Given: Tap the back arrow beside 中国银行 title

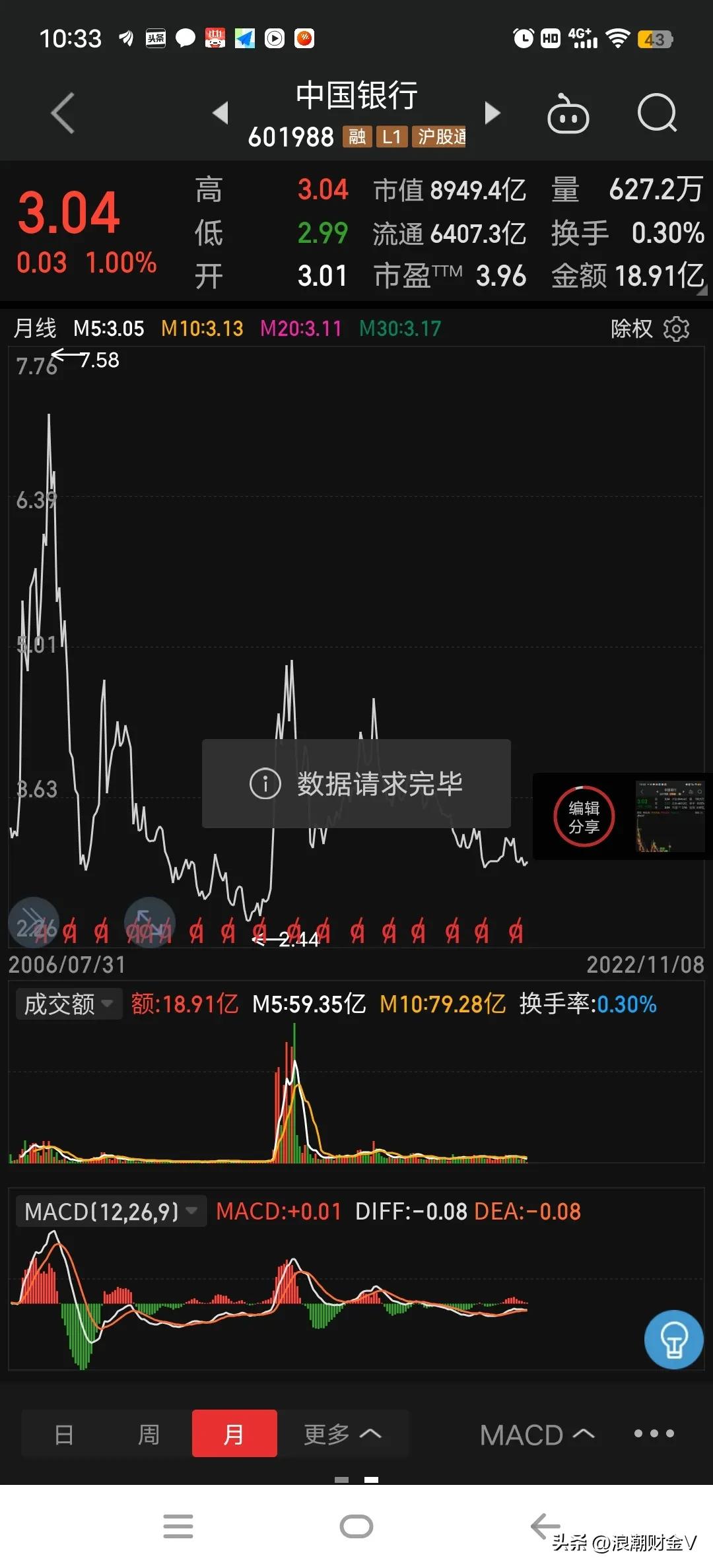Looking at the screenshot, I should [63, 114].
